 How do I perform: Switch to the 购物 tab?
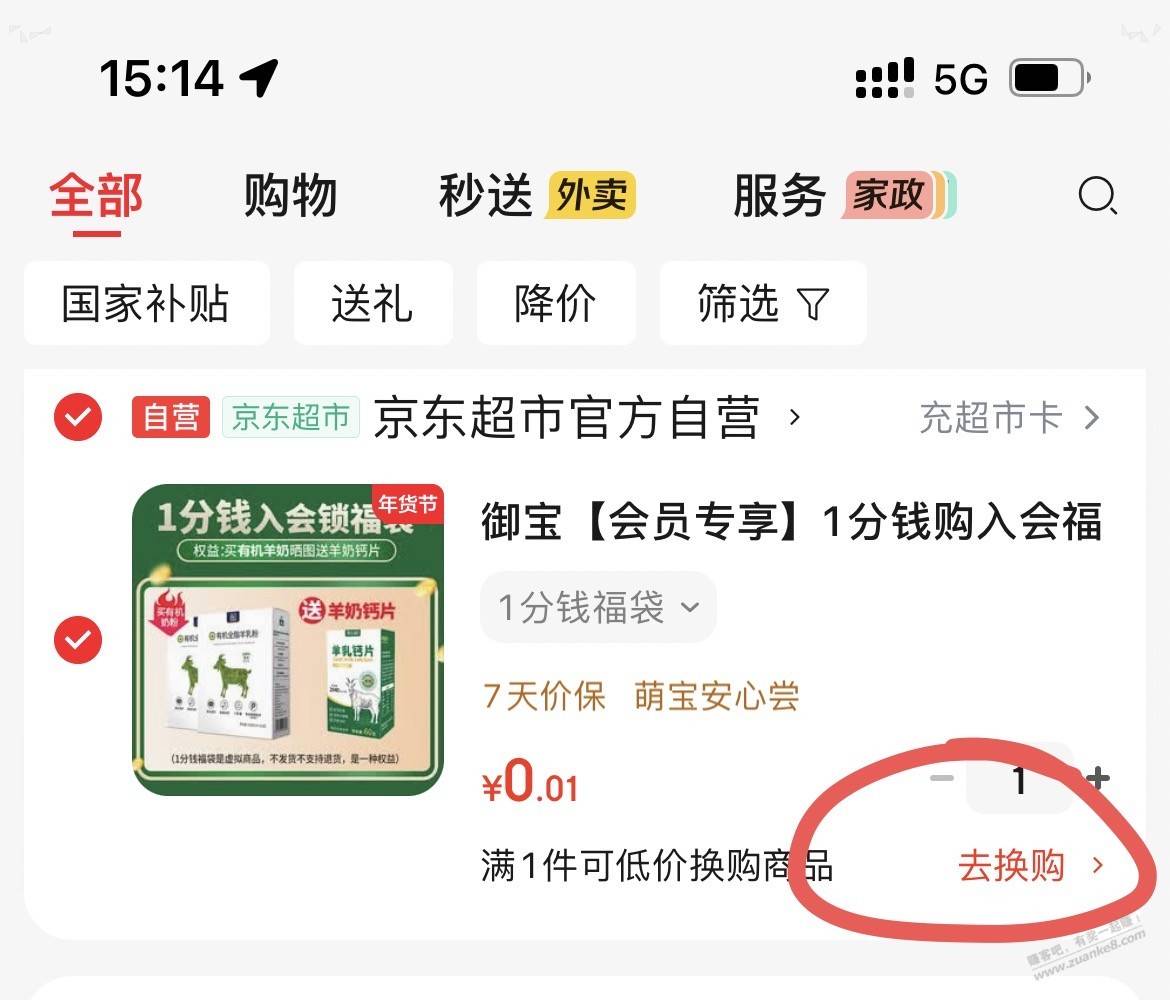pyautogui.click(x=290, y=196)
